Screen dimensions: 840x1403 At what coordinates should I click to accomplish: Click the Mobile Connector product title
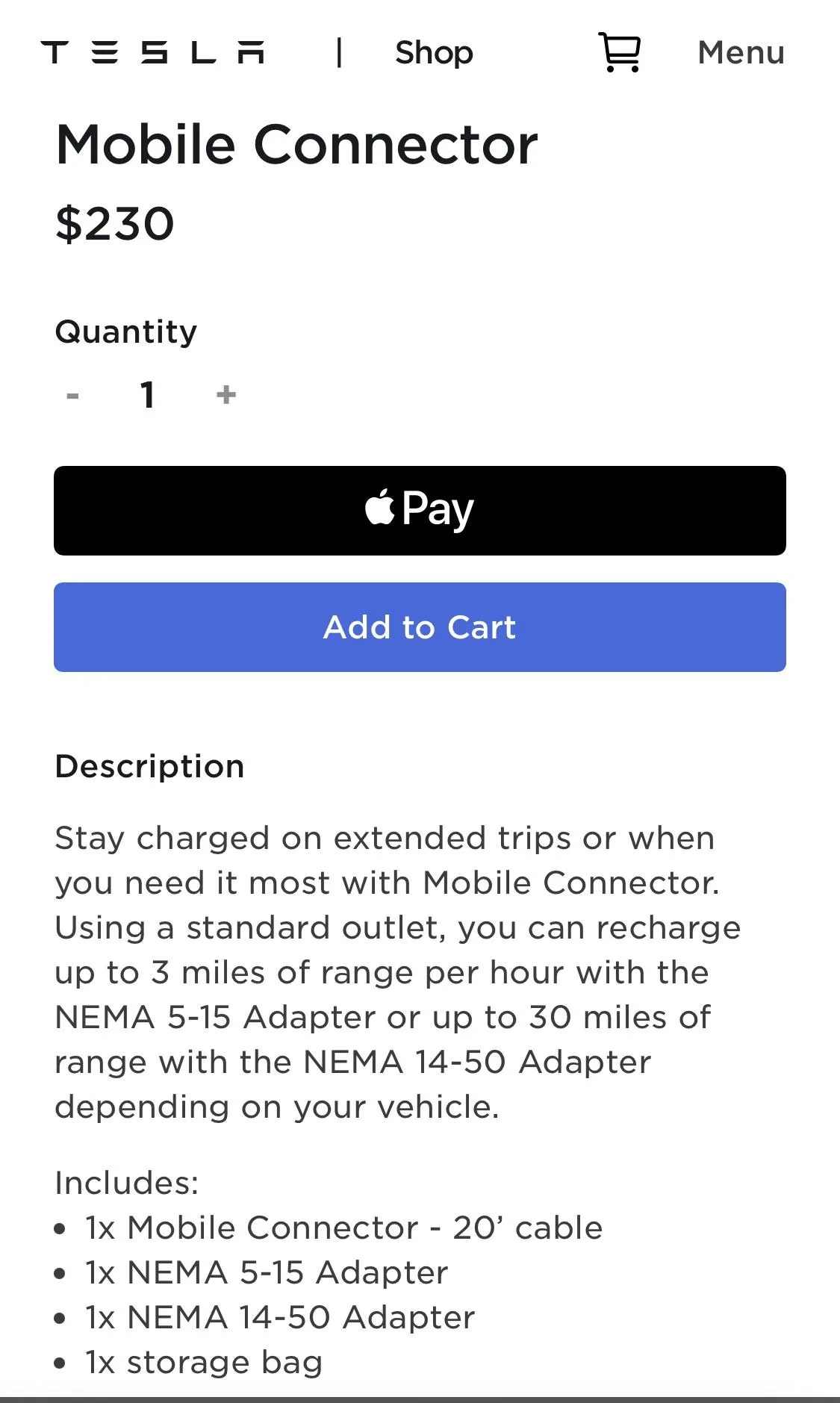[x=297, y=144]
